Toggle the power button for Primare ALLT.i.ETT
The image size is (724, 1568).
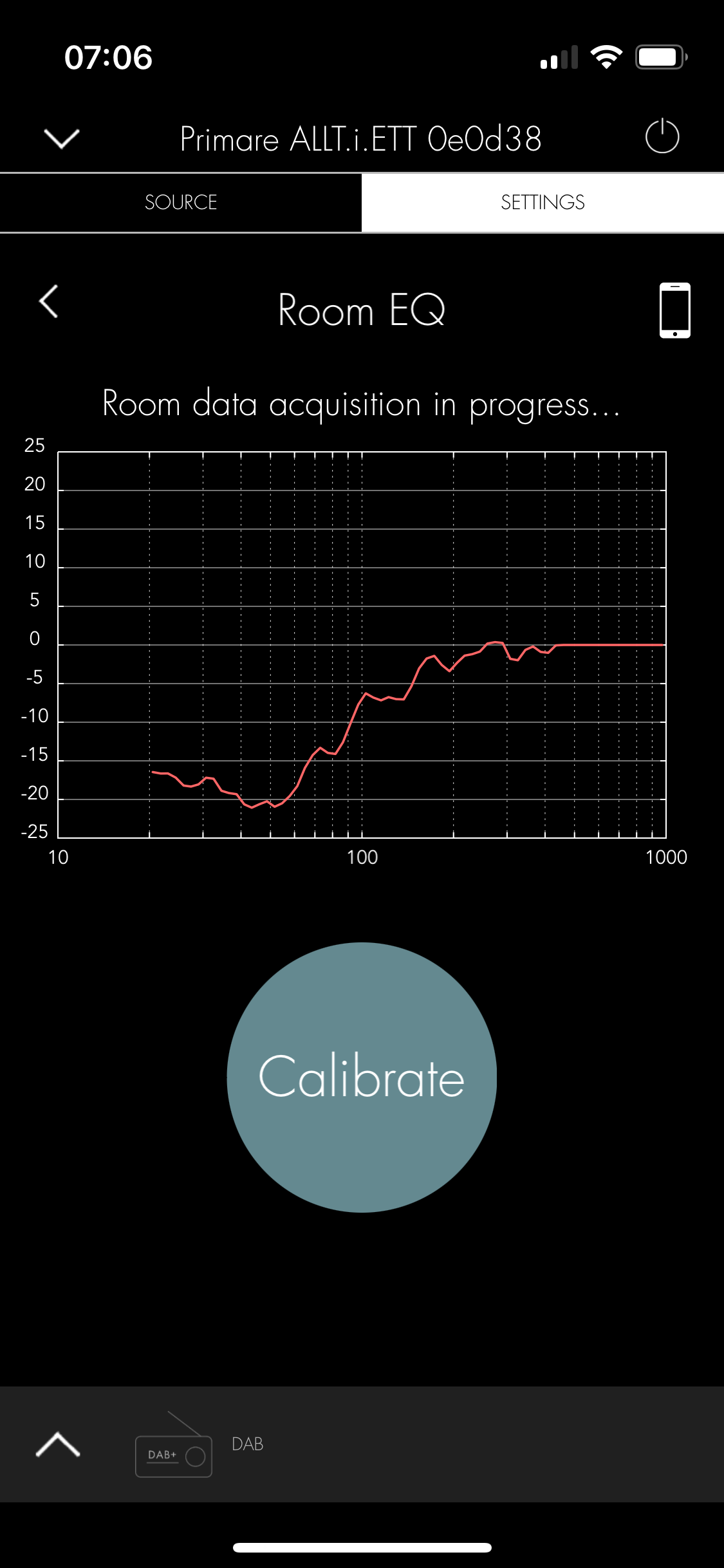(662, 136)
